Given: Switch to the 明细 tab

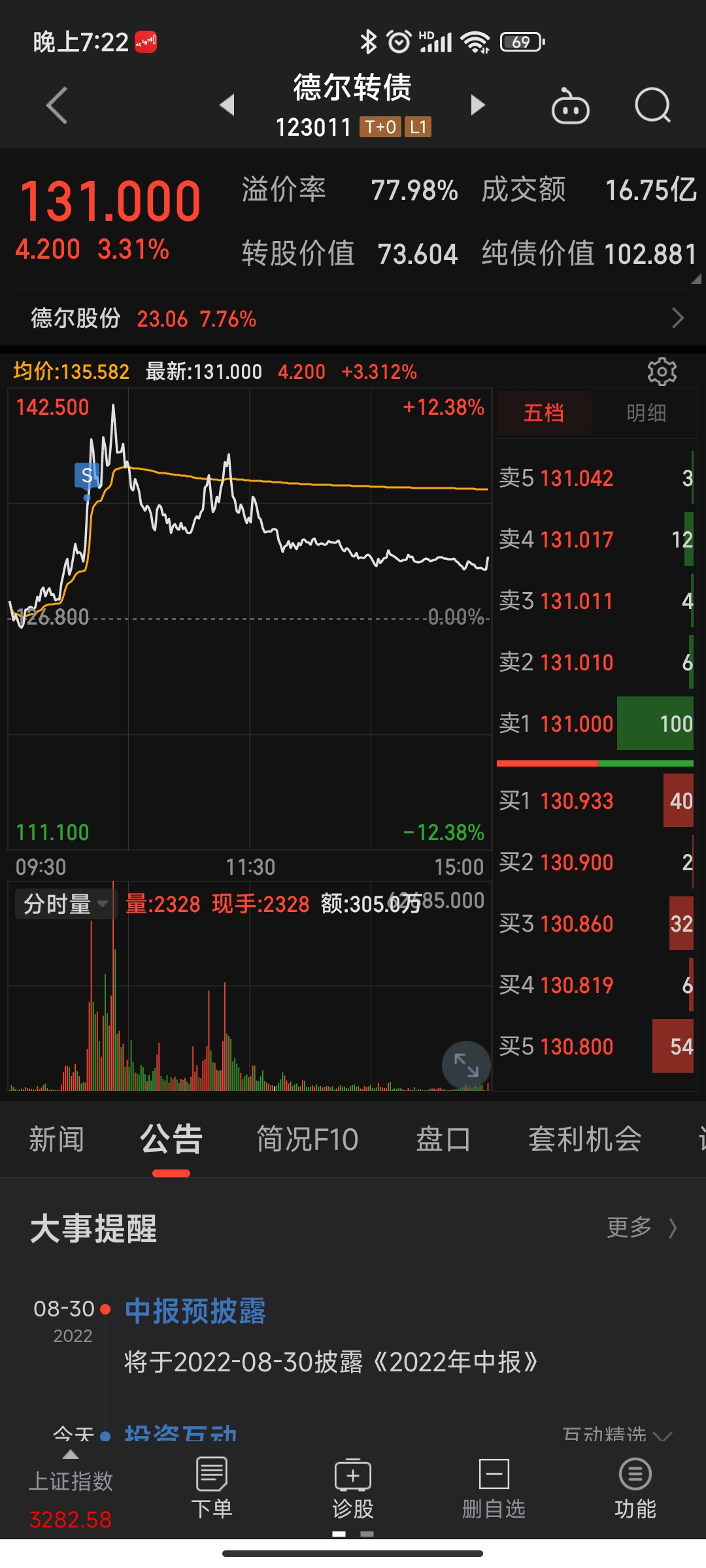Looking at the screenshot, I should click(x=646, y=413).
